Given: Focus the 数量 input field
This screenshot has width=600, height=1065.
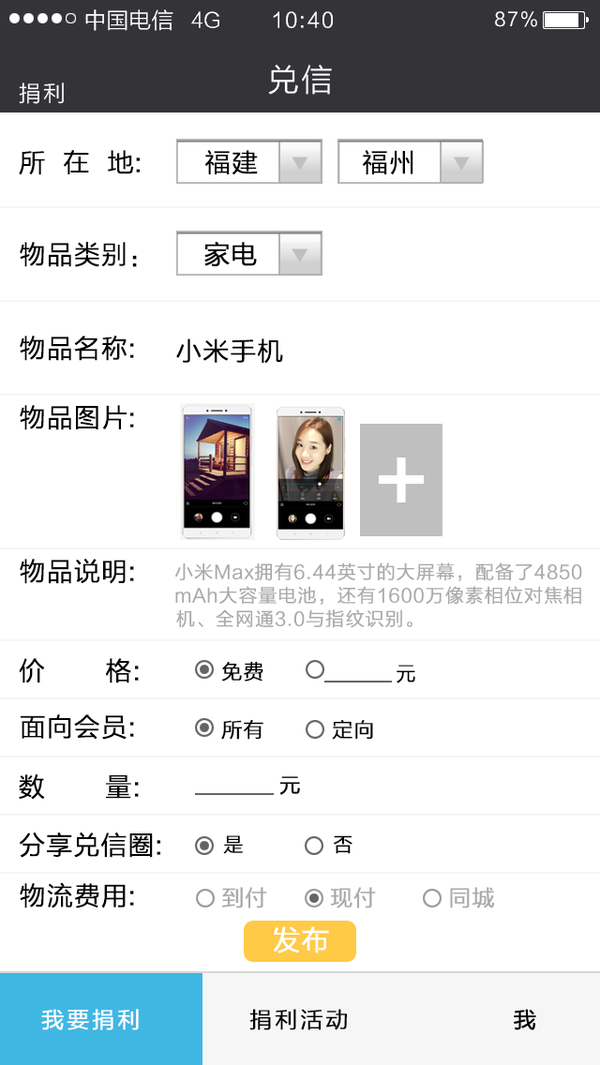Looking at the screenshot, I should (234, 786).
